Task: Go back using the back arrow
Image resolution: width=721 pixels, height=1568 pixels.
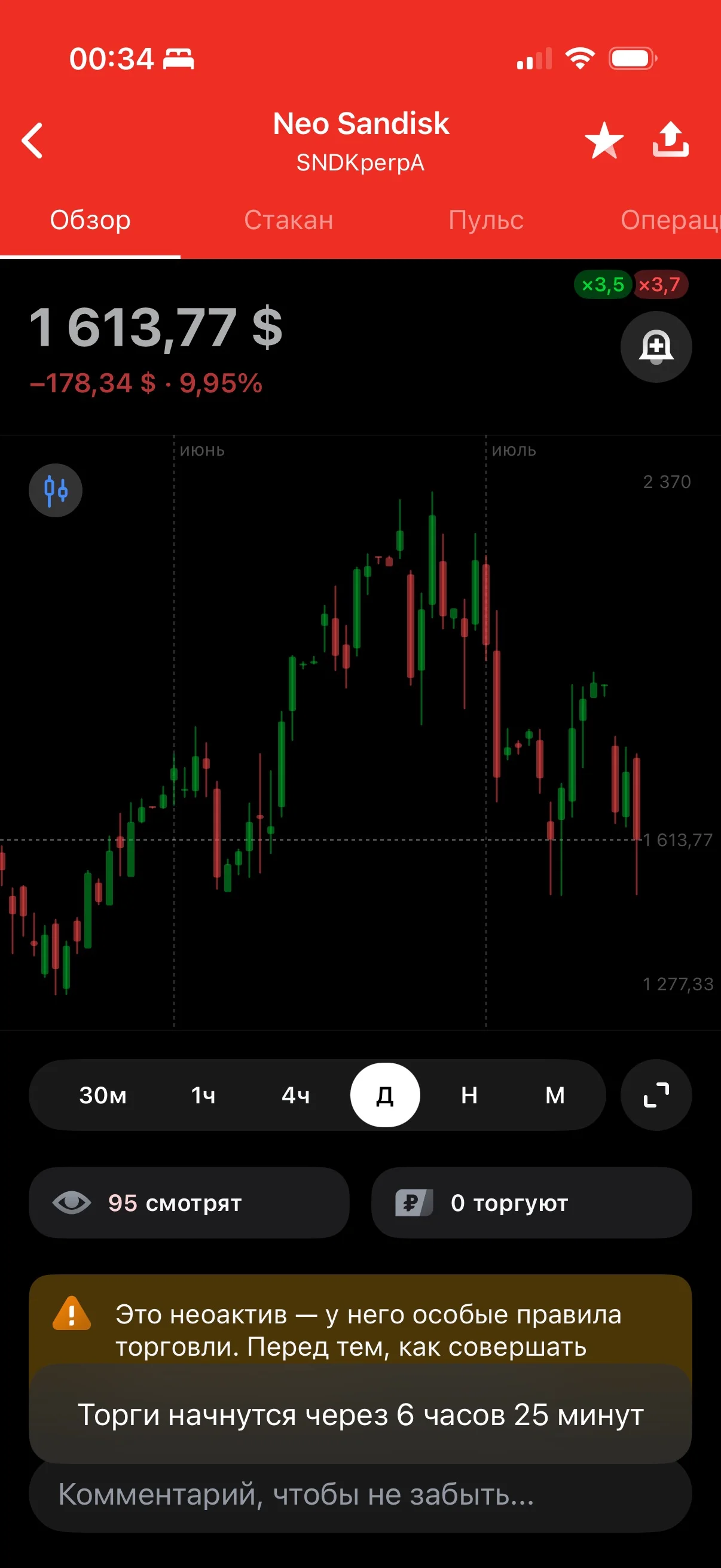Action: tap(32, 141)
